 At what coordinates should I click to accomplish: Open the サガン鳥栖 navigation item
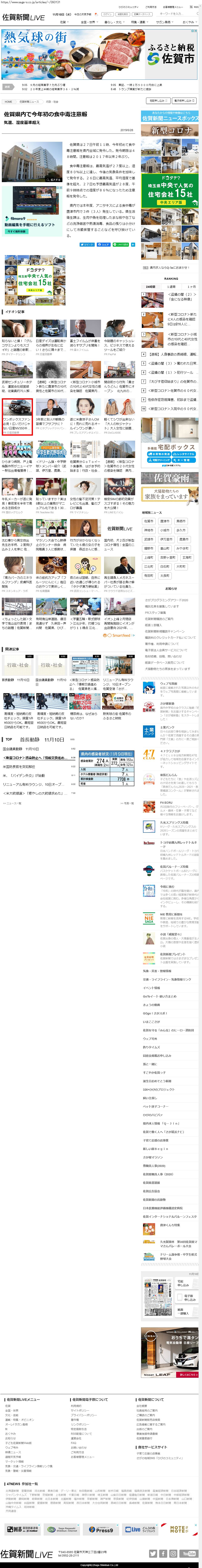click(164, 22)
